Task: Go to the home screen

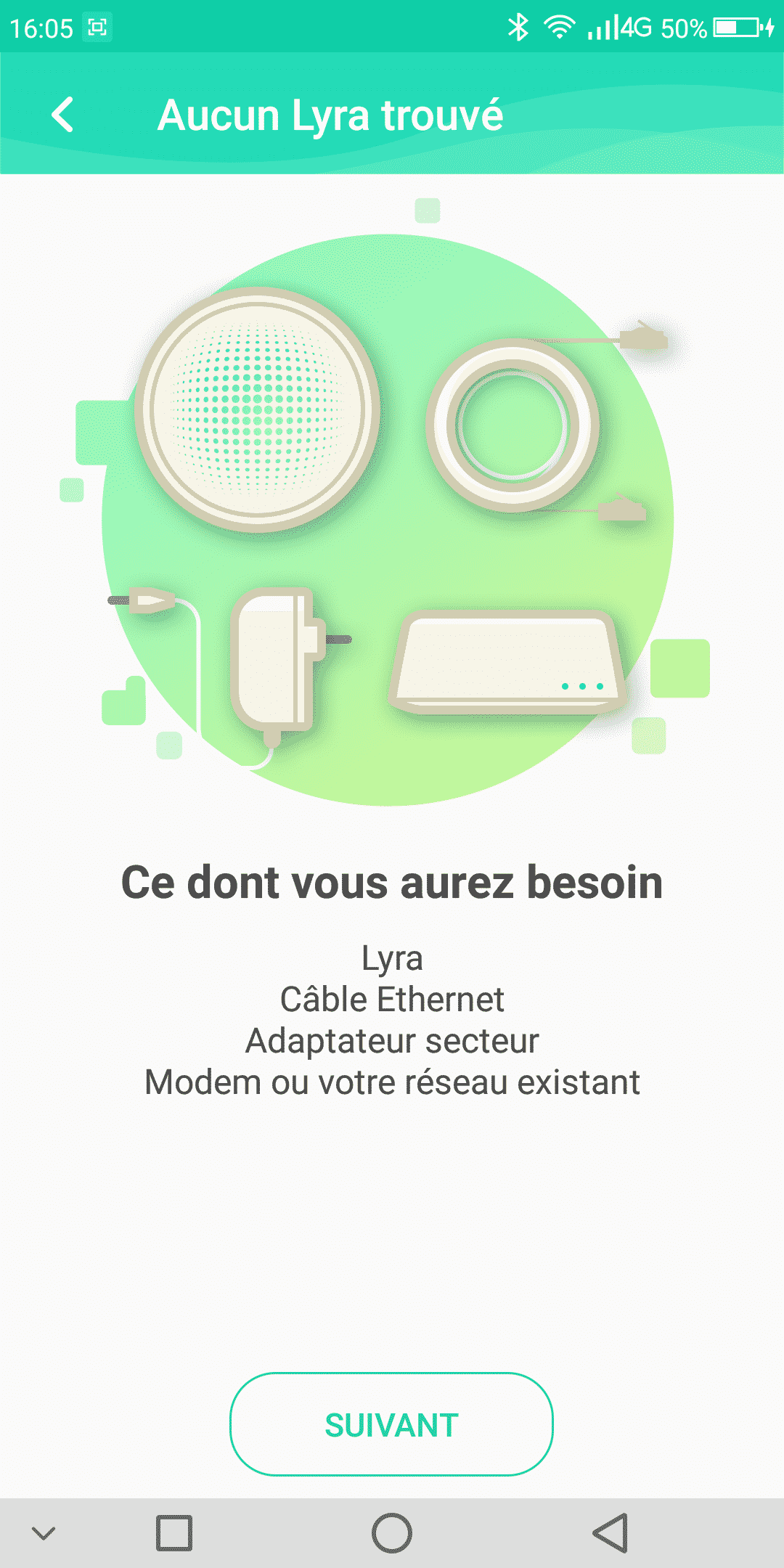Action: coord(392,1532)
